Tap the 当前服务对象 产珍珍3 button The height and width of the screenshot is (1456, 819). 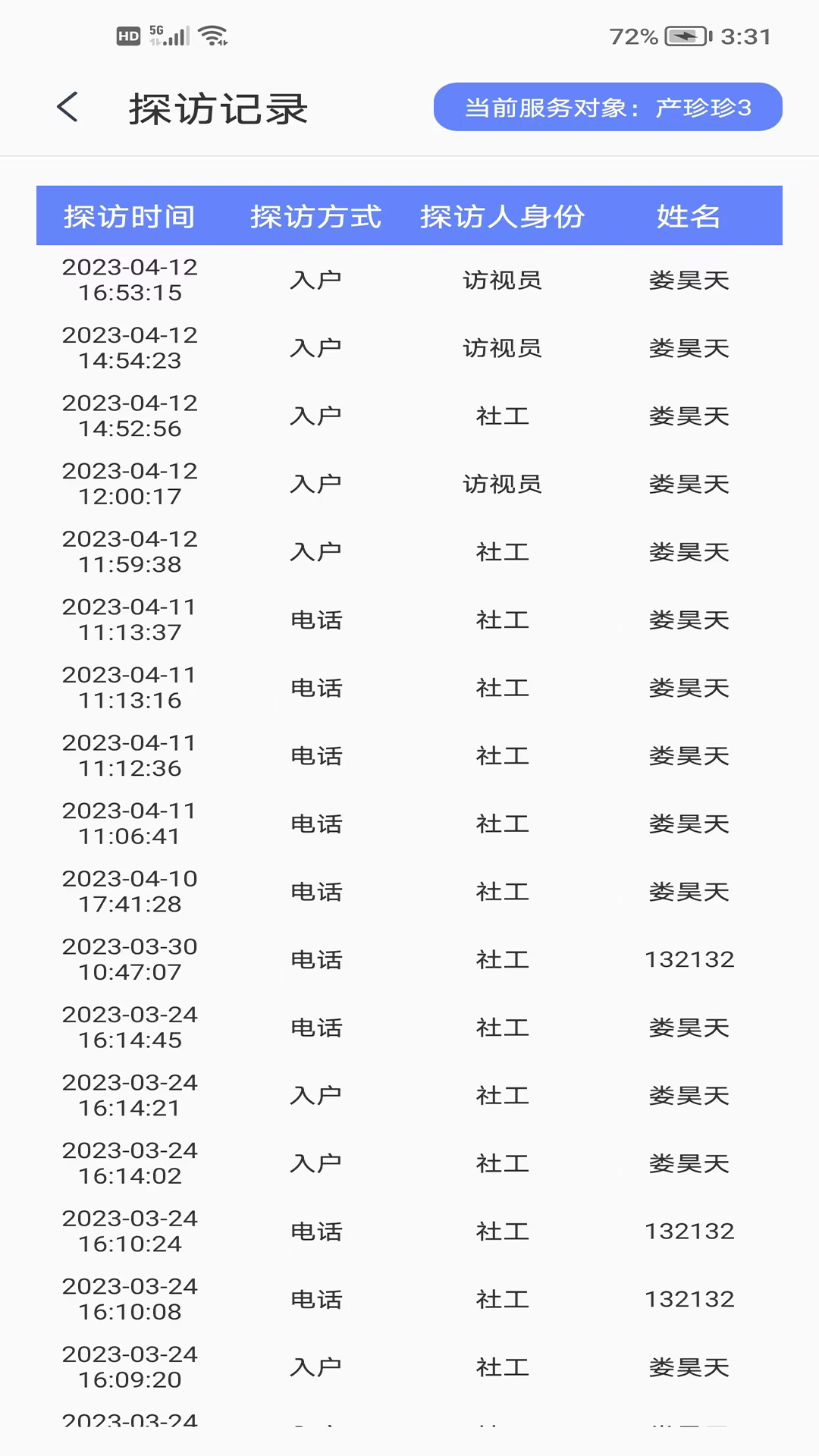tap(607, 107)
